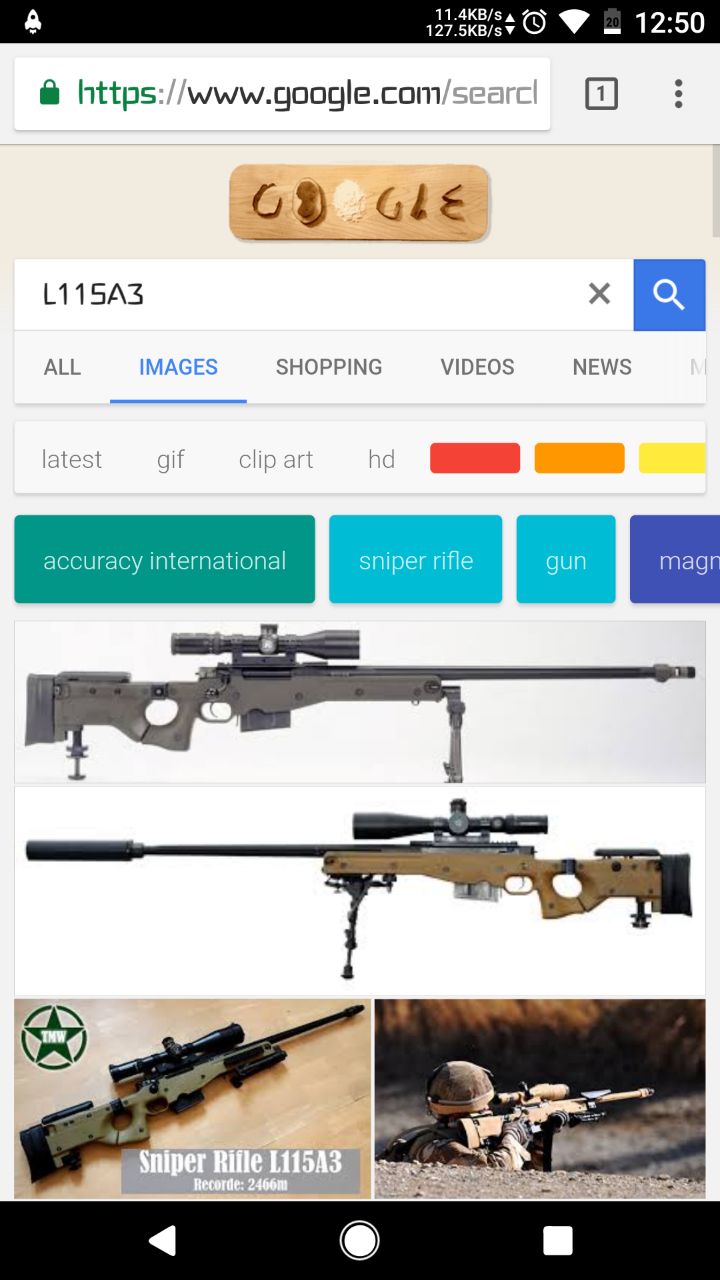
Task: Open the Sniper Rifle L115A3 image result
Action: coord(192,1098)
